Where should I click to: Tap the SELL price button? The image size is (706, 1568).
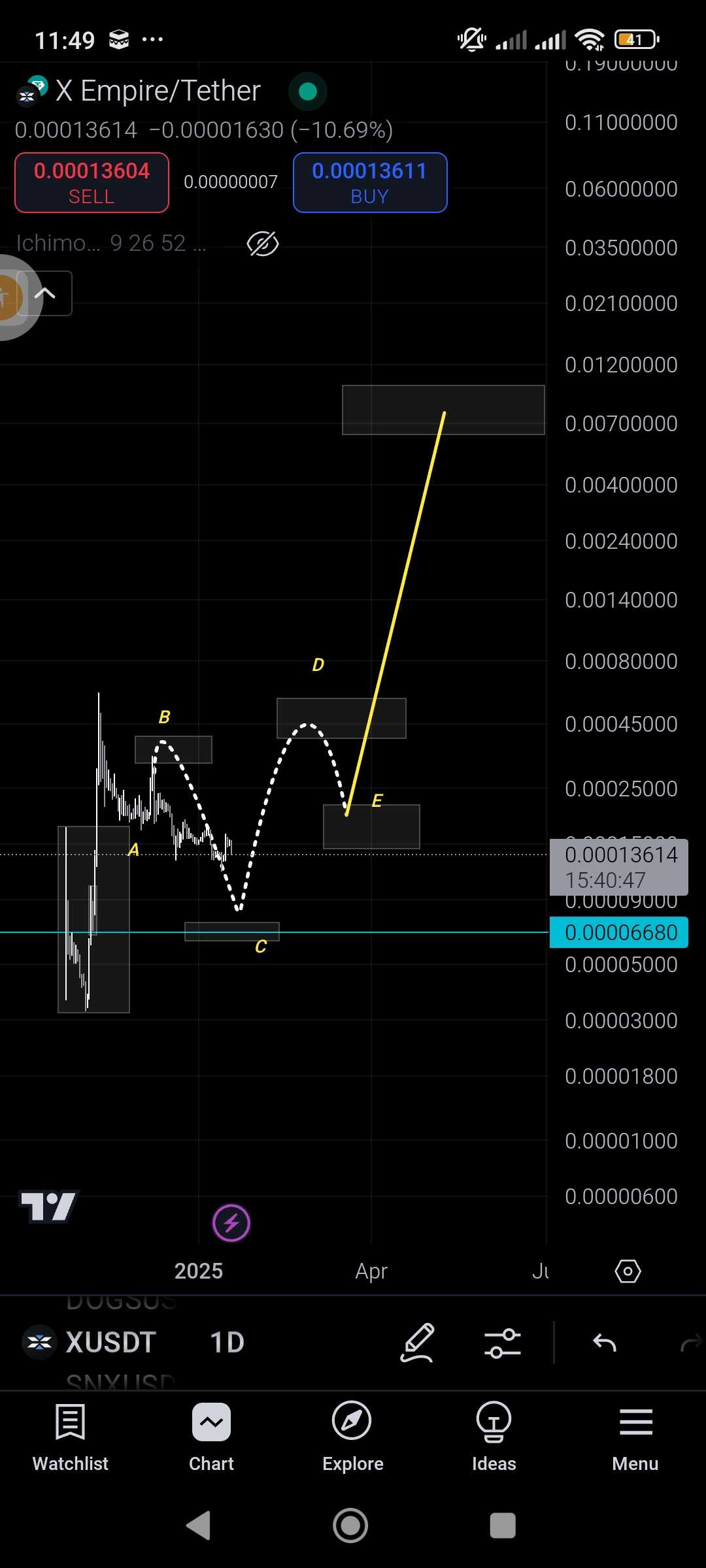tap(92, 183)
